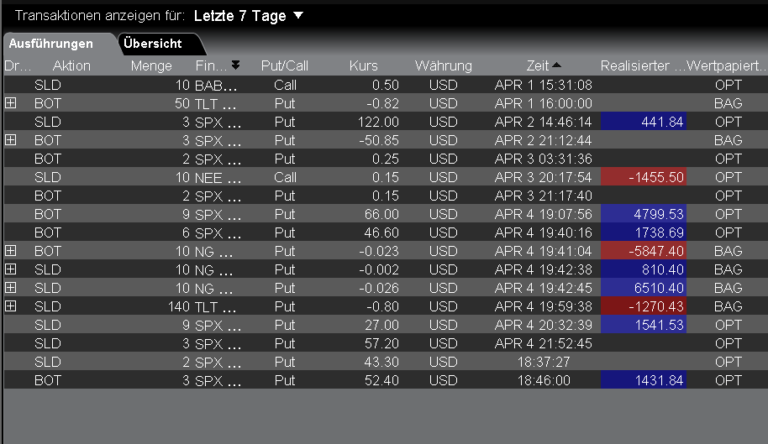
Task: Expand the SLD 10 NG row at 19:42:38
Action: (x=11, y=269)
